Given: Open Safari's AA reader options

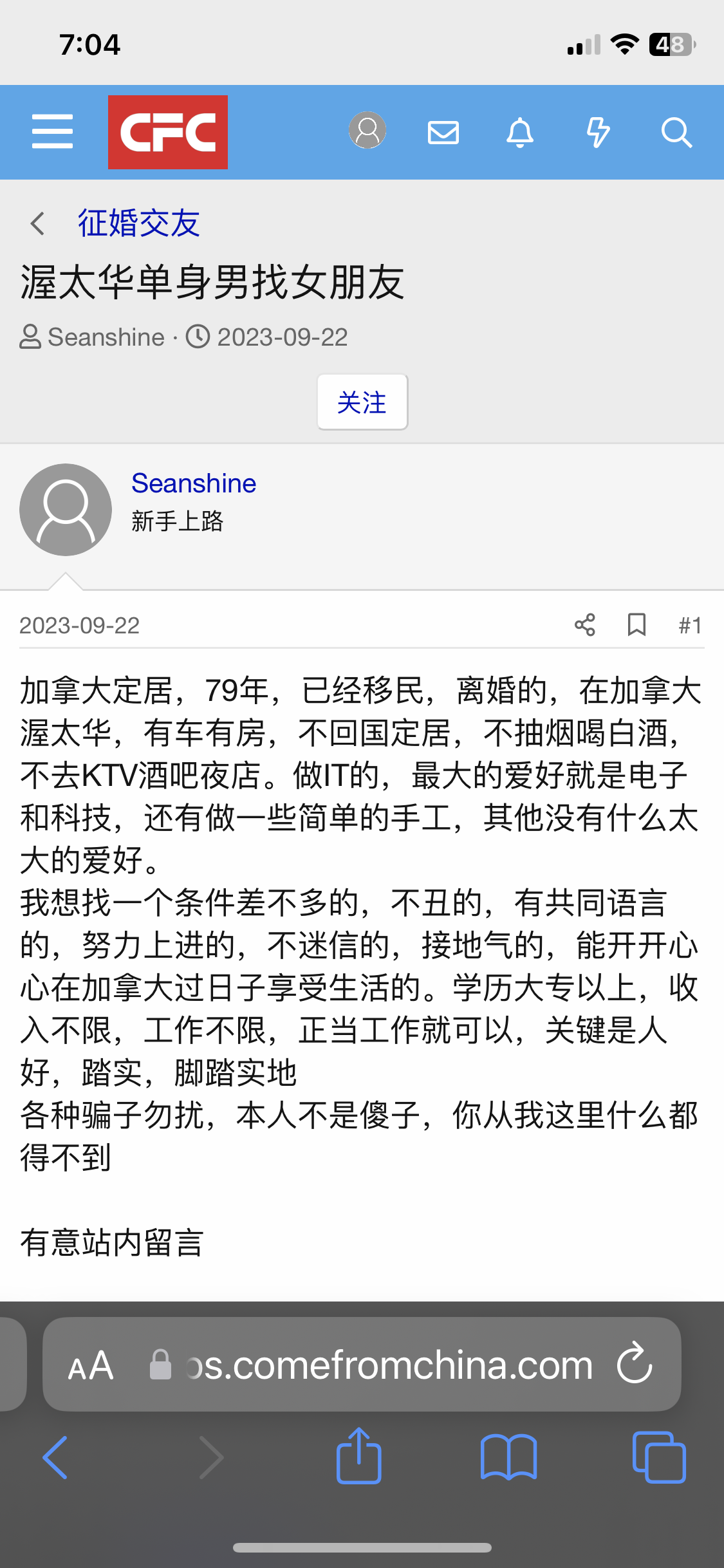Looking at the screenshot, I should click(91, 1365).
